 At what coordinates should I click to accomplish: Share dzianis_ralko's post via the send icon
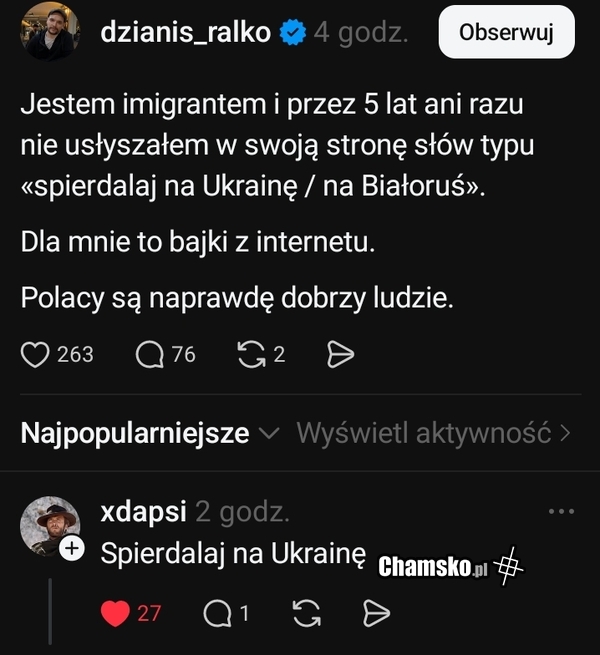(341, 354)
